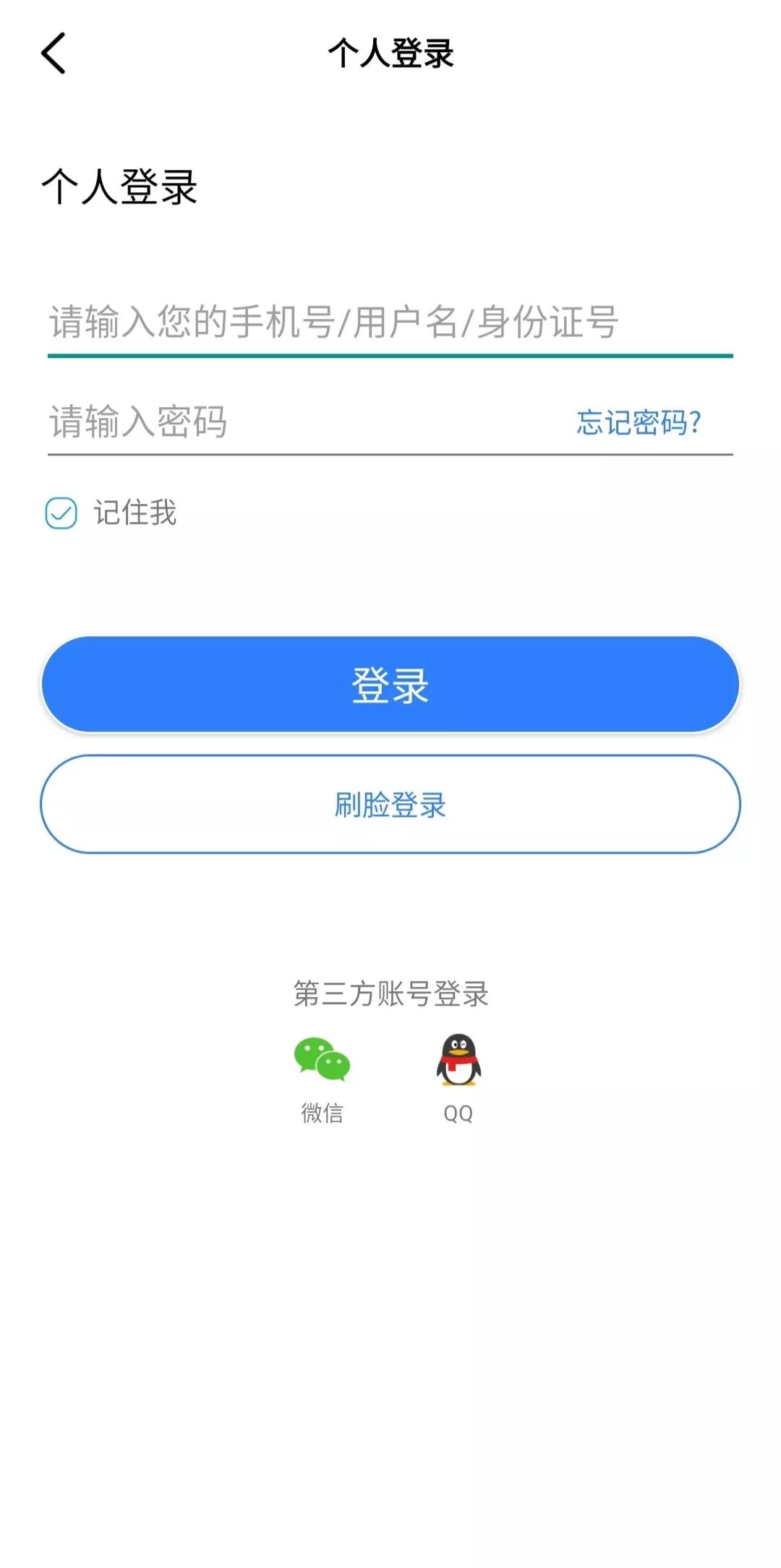Enable the circular remember-me checkmark
The width and height of the screenshot is (781, 1568).
click(62, 514)
